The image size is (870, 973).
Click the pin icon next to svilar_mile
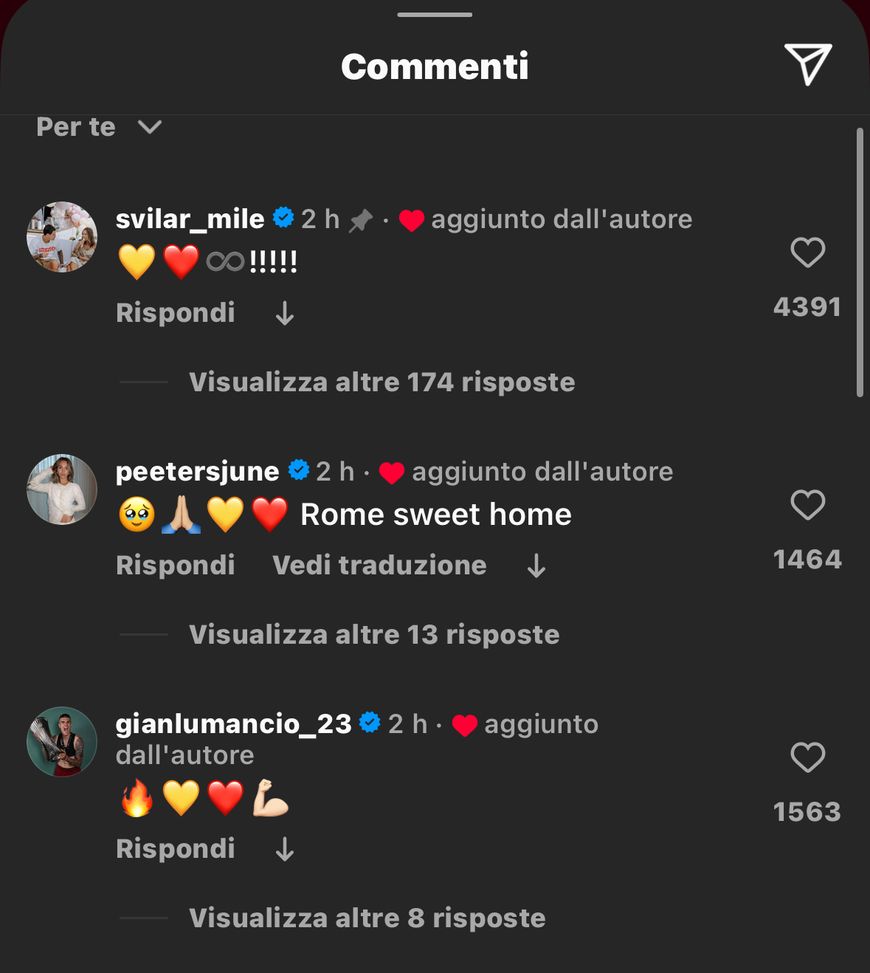[x=364, y=218]
